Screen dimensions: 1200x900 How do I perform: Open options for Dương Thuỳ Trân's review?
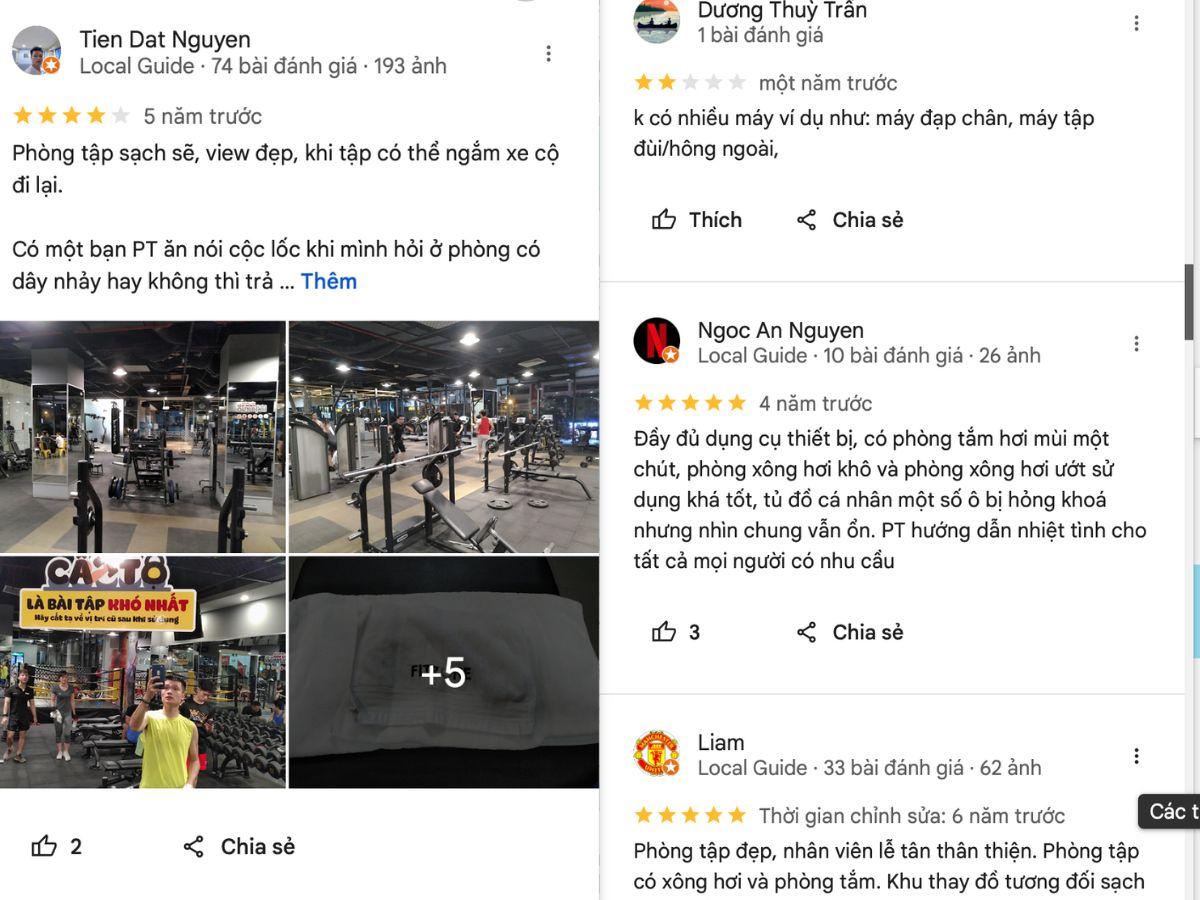coord(1136,23)
